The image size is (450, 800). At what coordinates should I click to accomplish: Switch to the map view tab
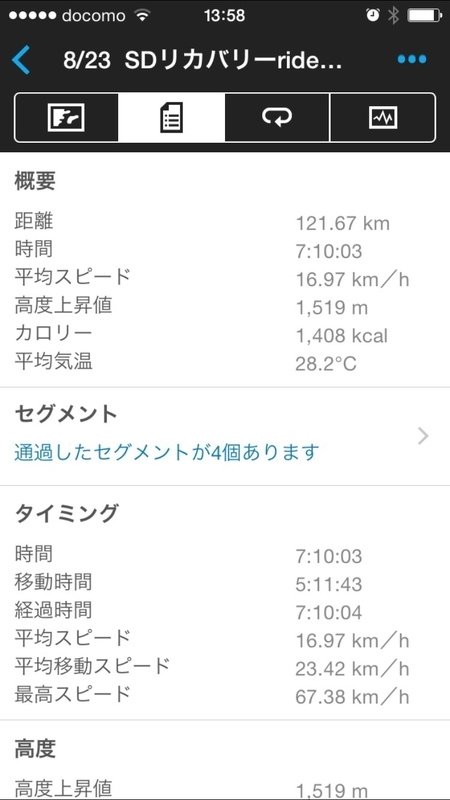[x=66, y=117]
